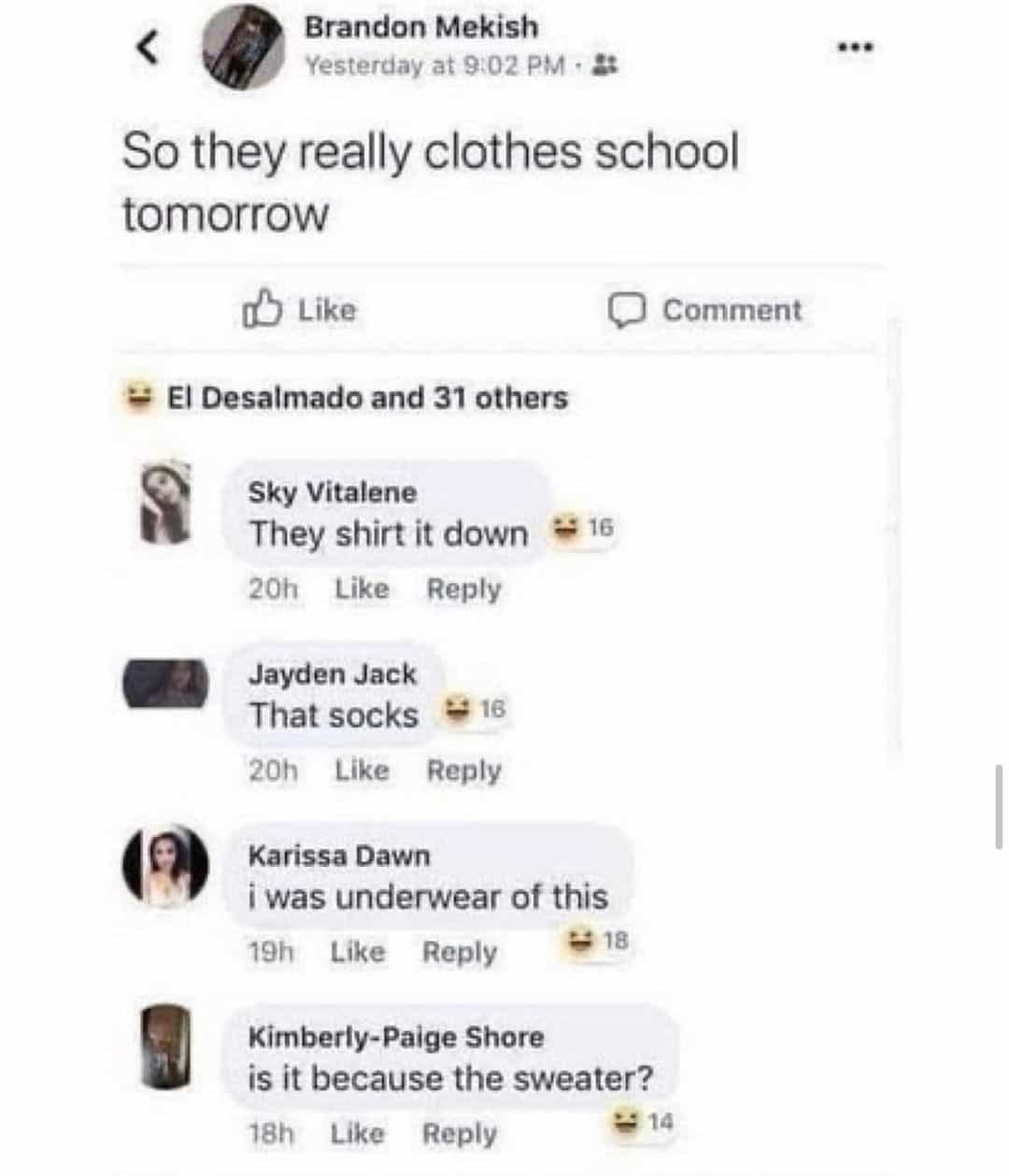The width and height of the screenshot is (1009, 1176).
Task: Like Jayden Jack's comment
Action: [362, 771]
